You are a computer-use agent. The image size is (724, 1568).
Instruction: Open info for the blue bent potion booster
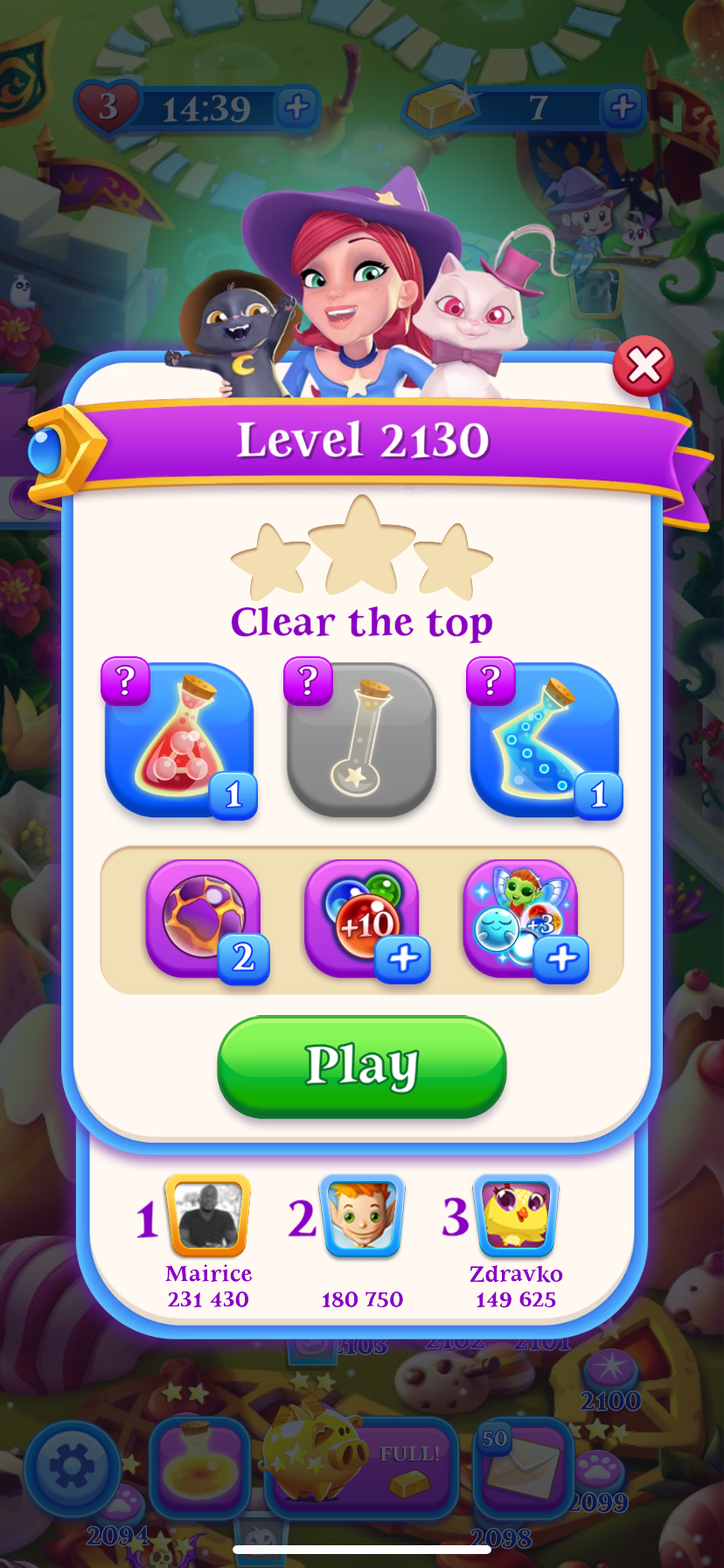491,681
